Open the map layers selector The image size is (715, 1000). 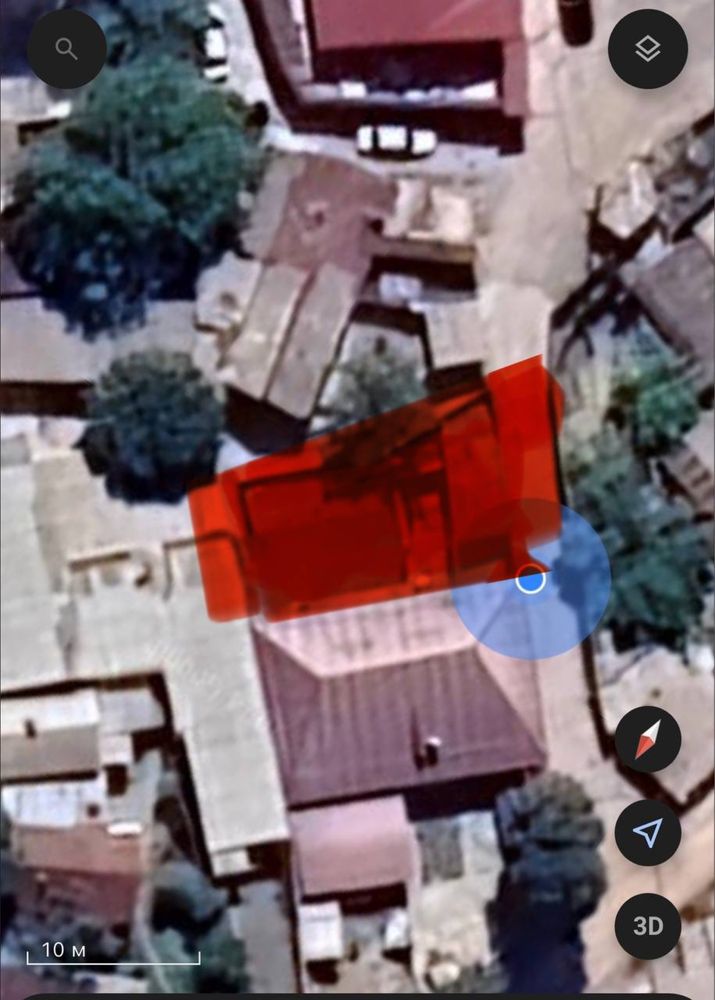coord(648,49)
